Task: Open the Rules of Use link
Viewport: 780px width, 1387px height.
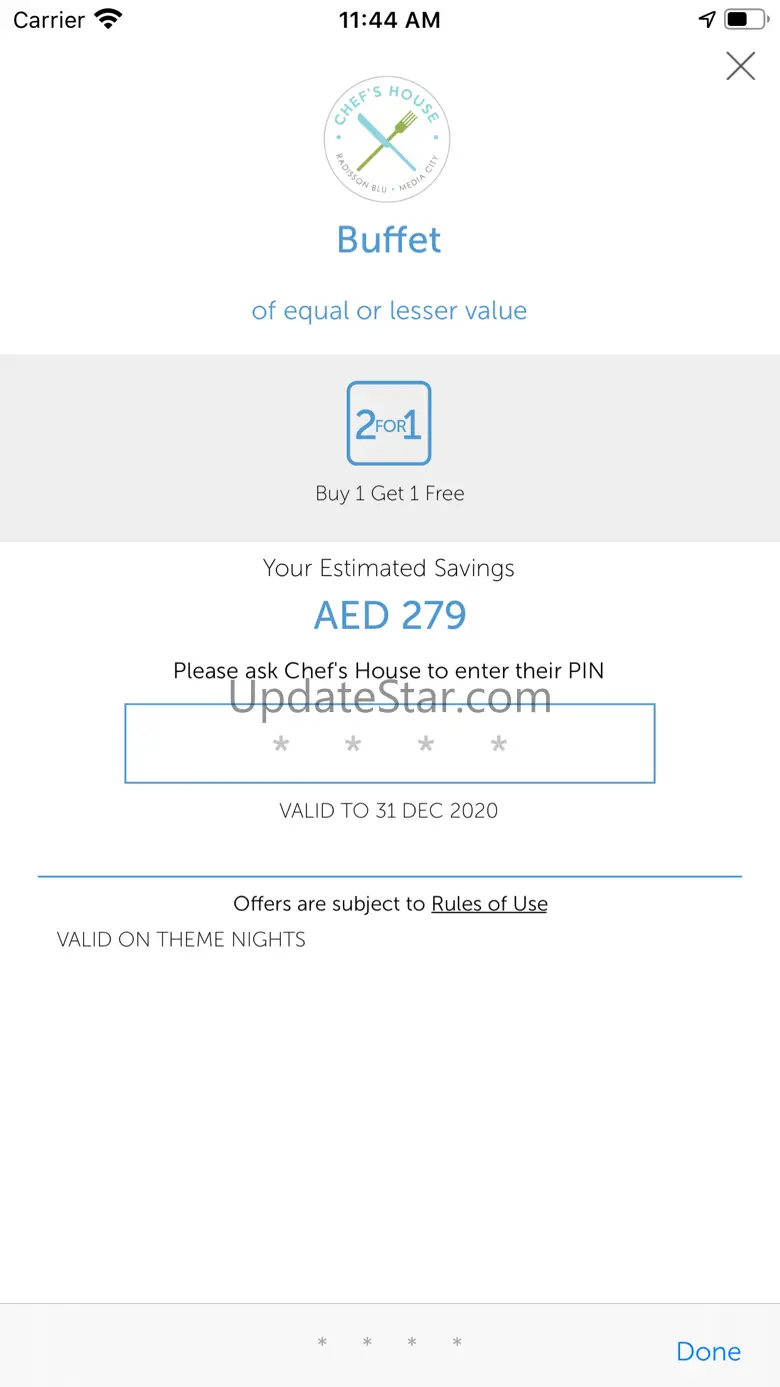Action: point(489,904)
